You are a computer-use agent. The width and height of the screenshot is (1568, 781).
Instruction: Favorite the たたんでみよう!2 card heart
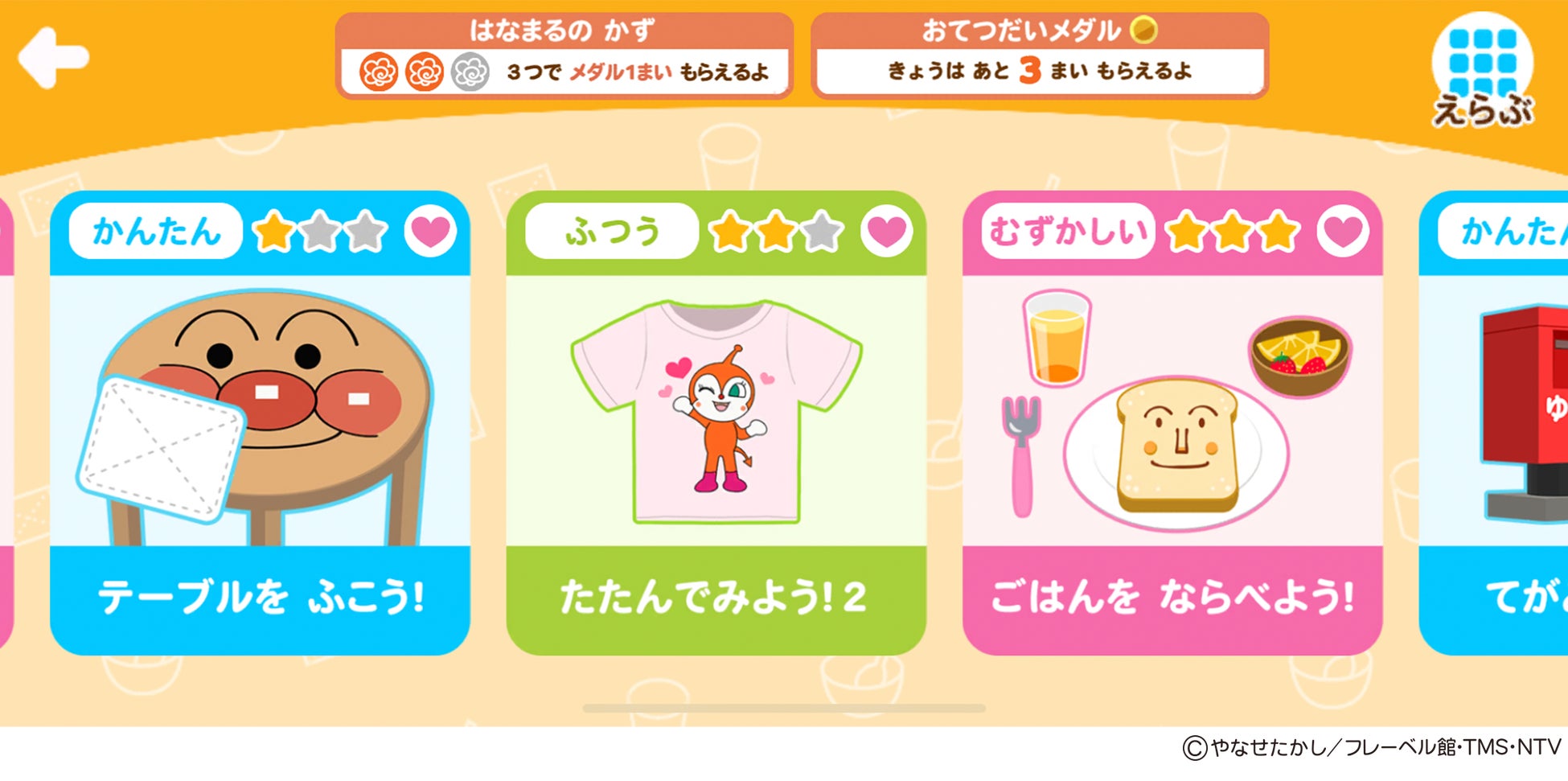coord(886,232)
